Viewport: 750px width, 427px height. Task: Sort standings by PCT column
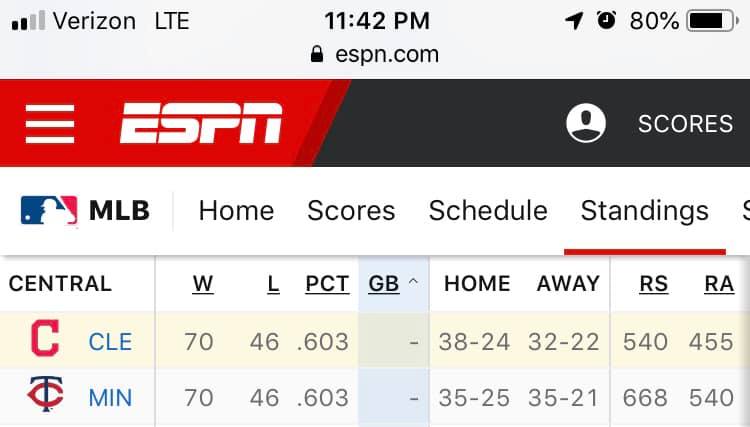[328, 284]
